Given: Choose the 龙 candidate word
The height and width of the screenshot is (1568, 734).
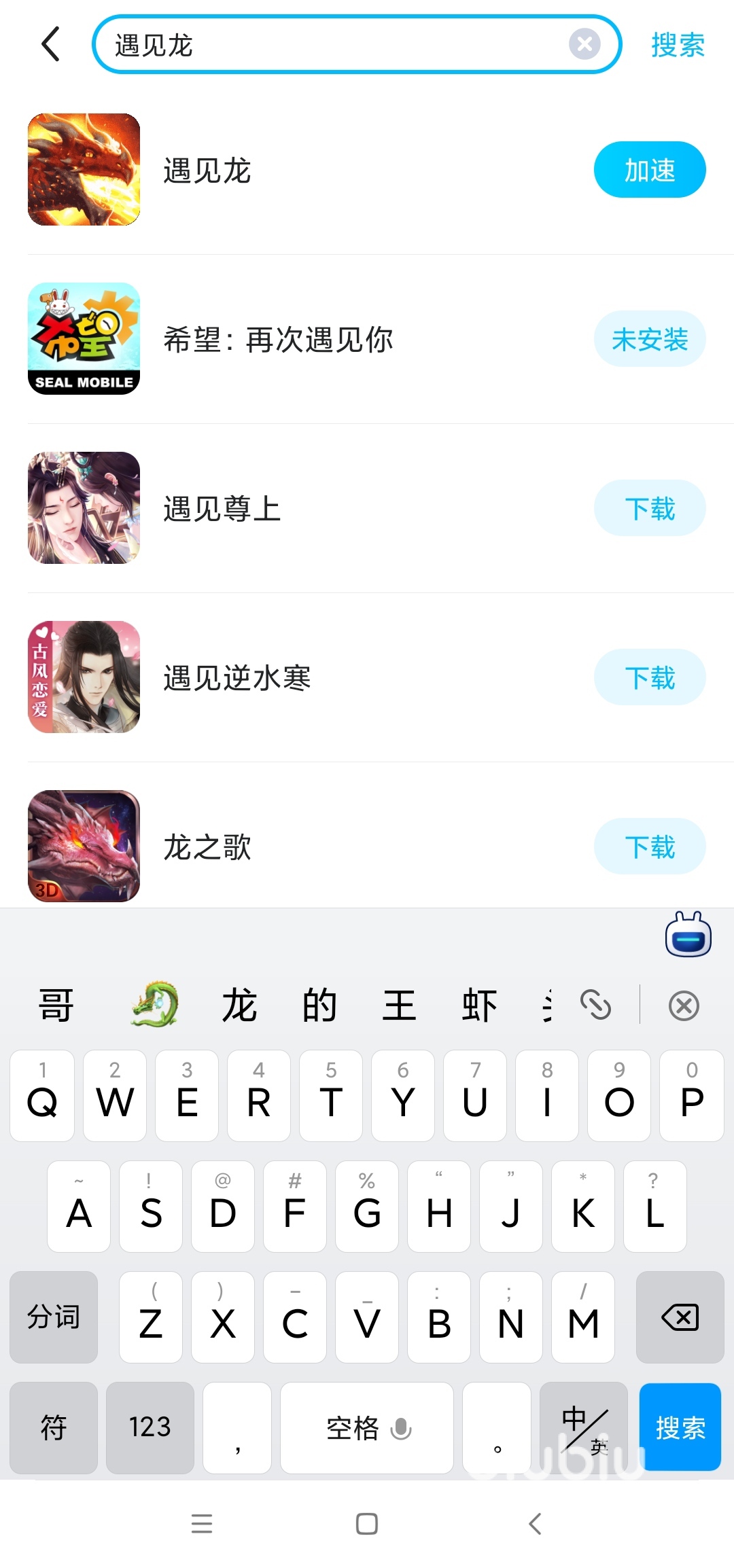Looking at the screenshot, I should pyautogui.click(x=239, y=1005).
